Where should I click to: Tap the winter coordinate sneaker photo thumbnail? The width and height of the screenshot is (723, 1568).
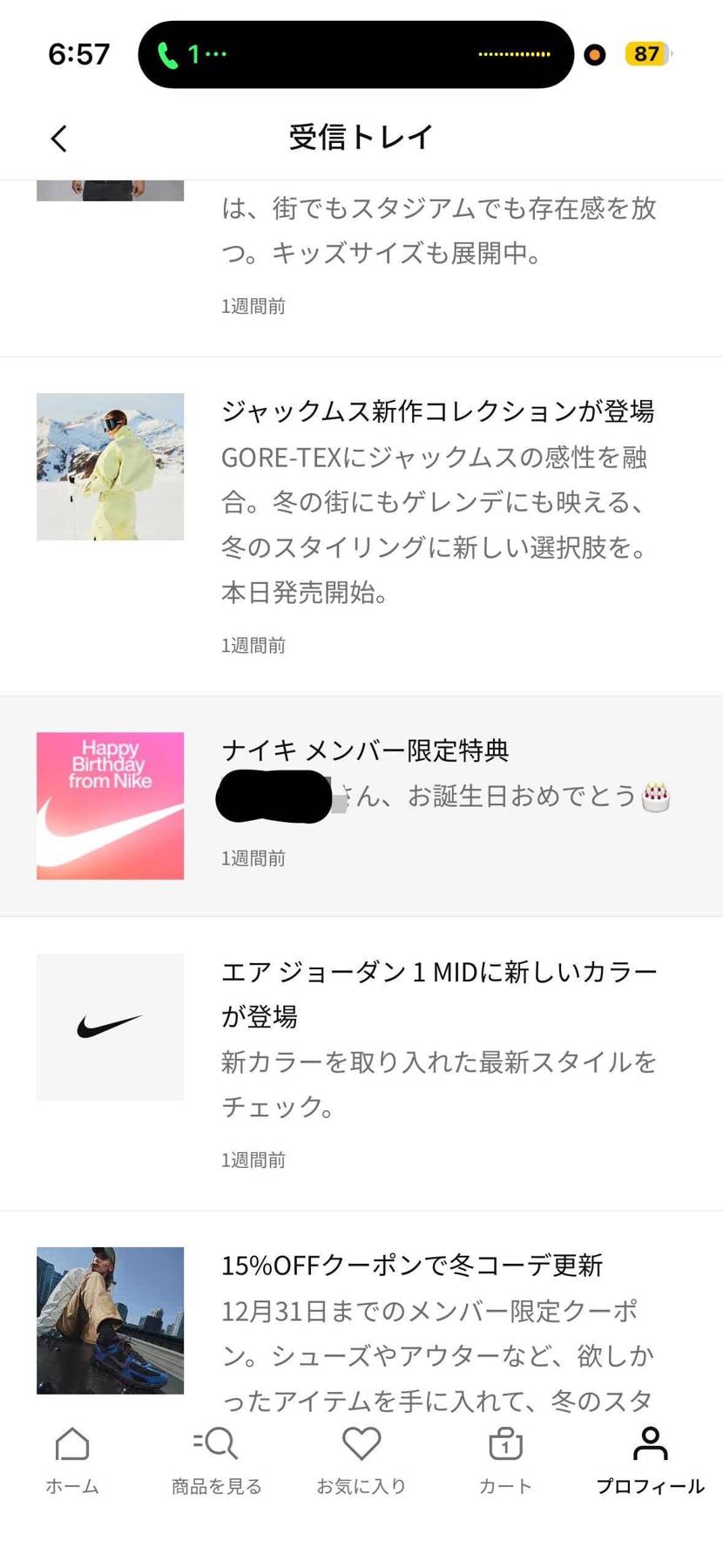pos(110,1320)
